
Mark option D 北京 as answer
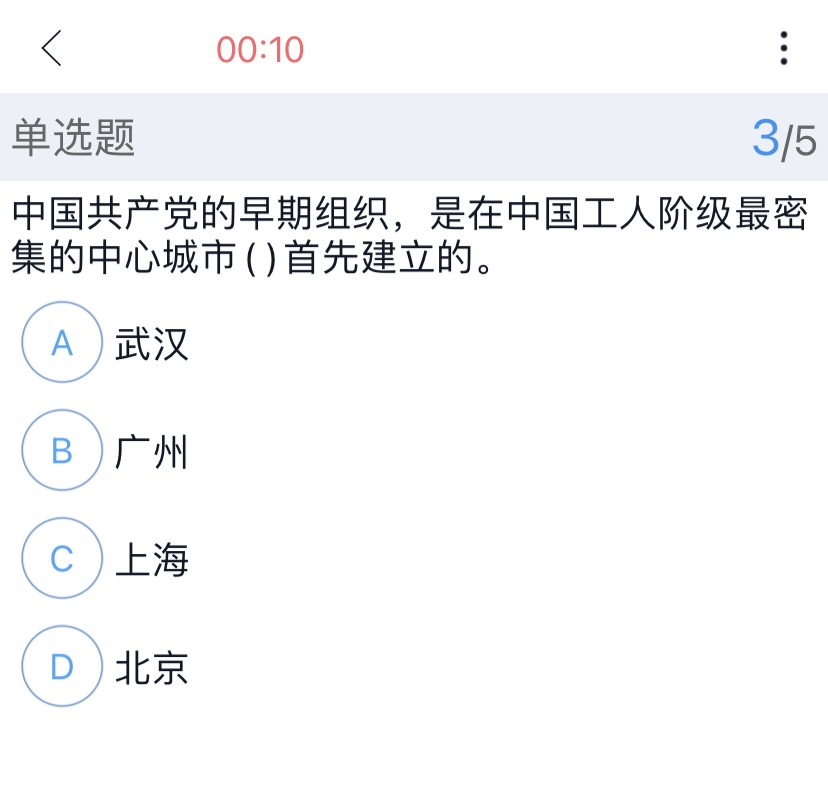(x=62, y=667)
